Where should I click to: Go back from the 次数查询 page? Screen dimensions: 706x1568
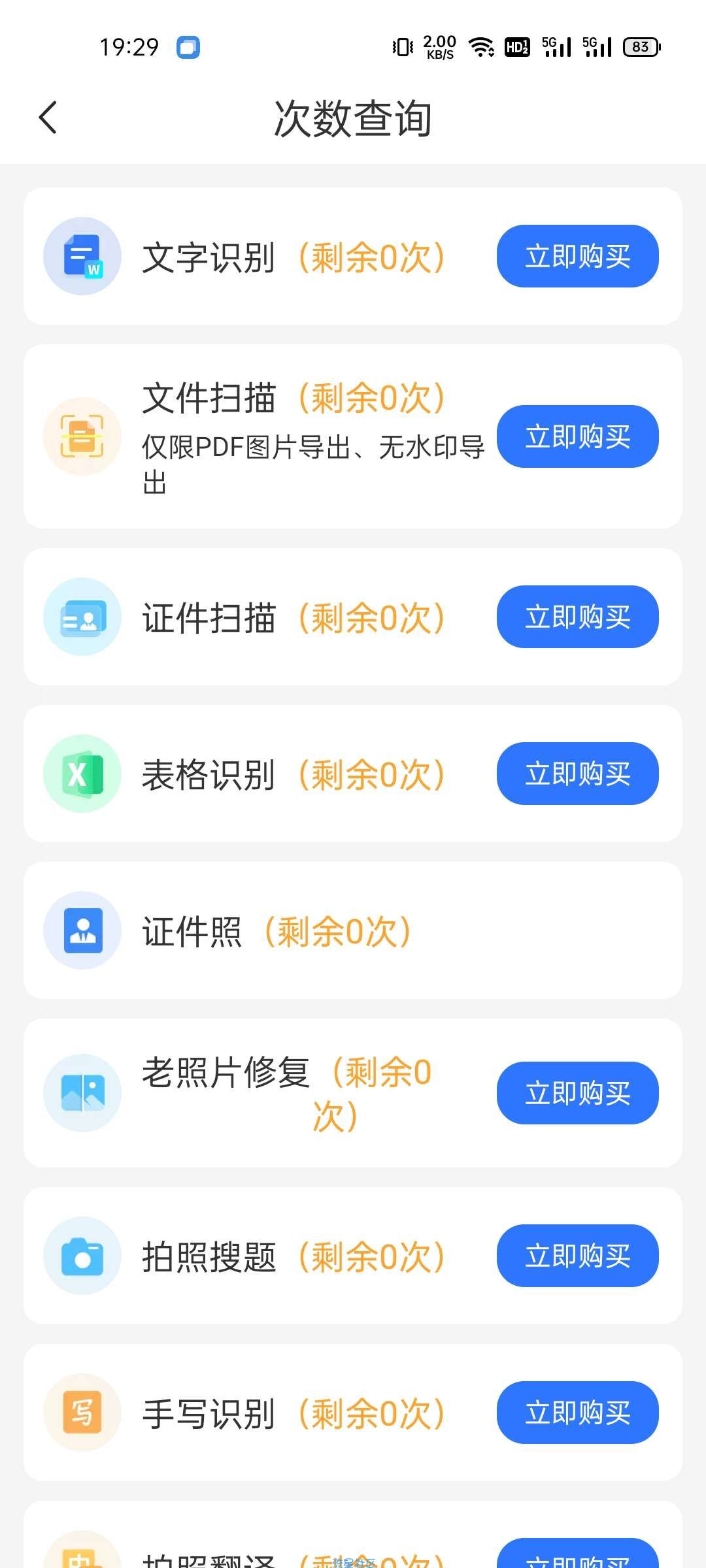pyautogui.click(x=48, y=118)
